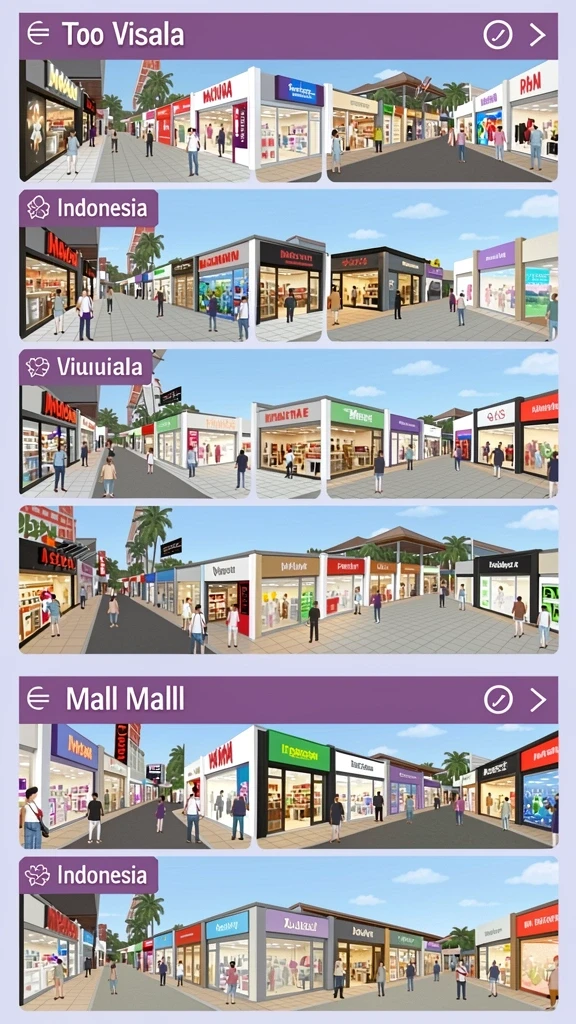Viewport: 576px width, 1024px height.
Task: Open Mall Malll section using its arrow
Action: coord(538,699)
